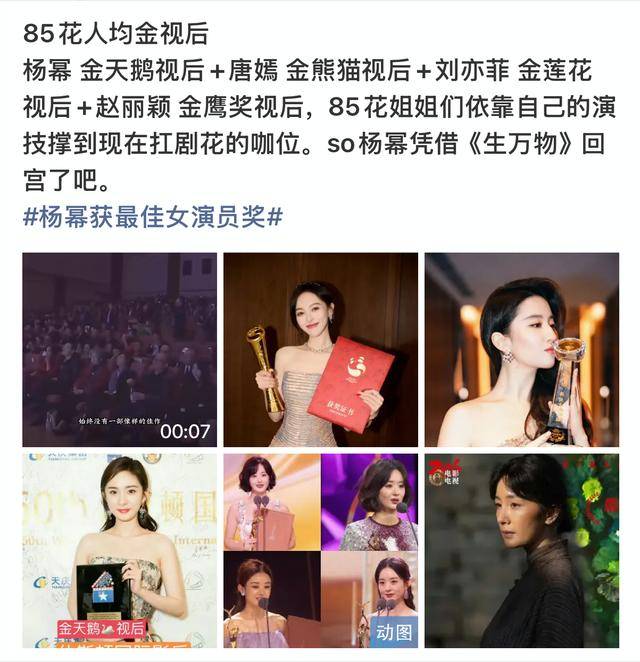
Task: Open the photo with the red certificate
Action: point(320,349)
